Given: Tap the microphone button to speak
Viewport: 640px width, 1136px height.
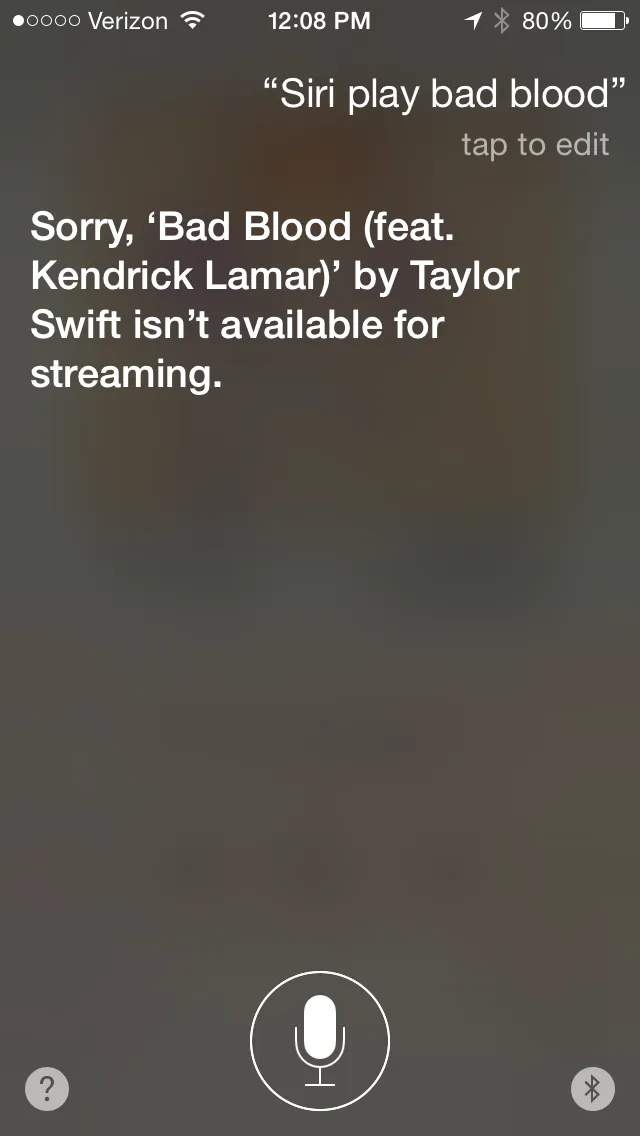Looking at the screenshot, I should (x=320, y=1040).
